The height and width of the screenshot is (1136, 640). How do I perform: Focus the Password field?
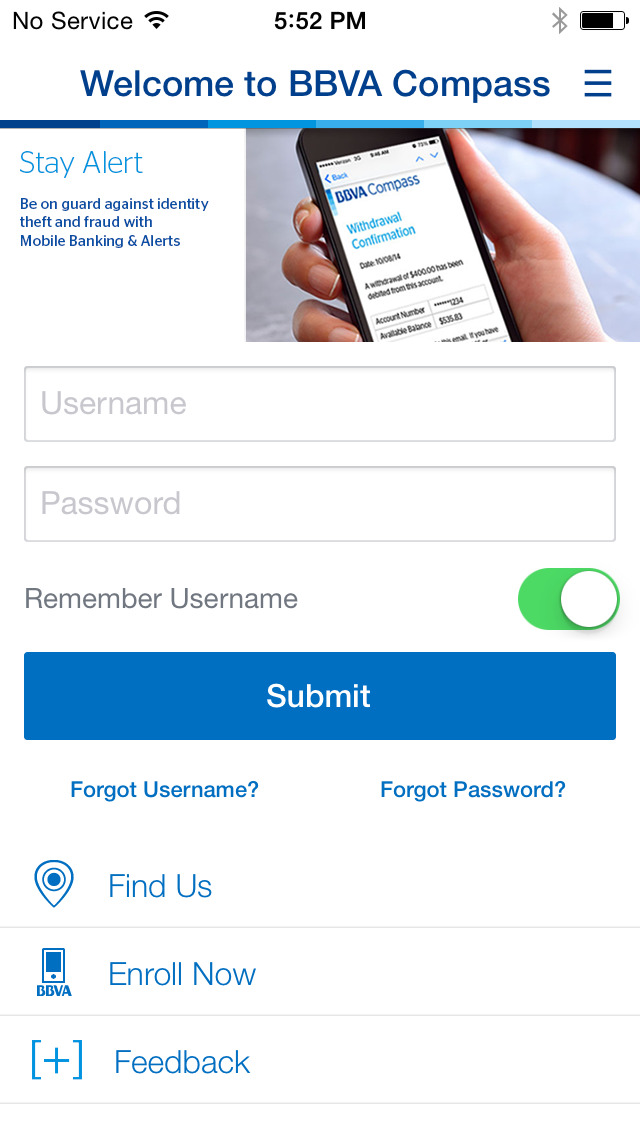[x=320, y=504]
